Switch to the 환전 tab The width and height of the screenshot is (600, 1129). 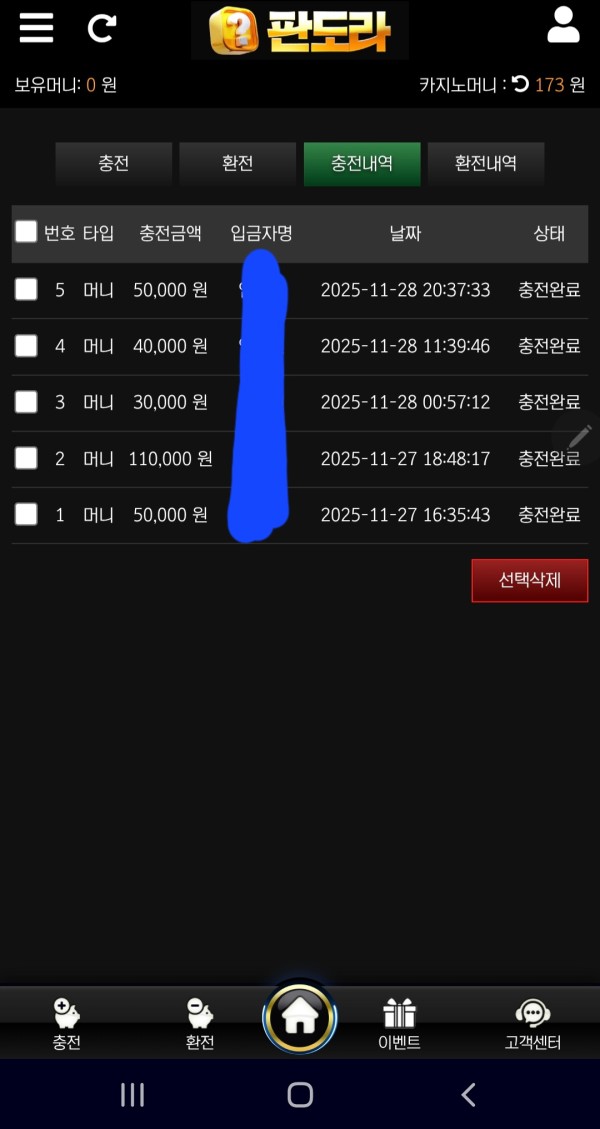click(238, 164)
